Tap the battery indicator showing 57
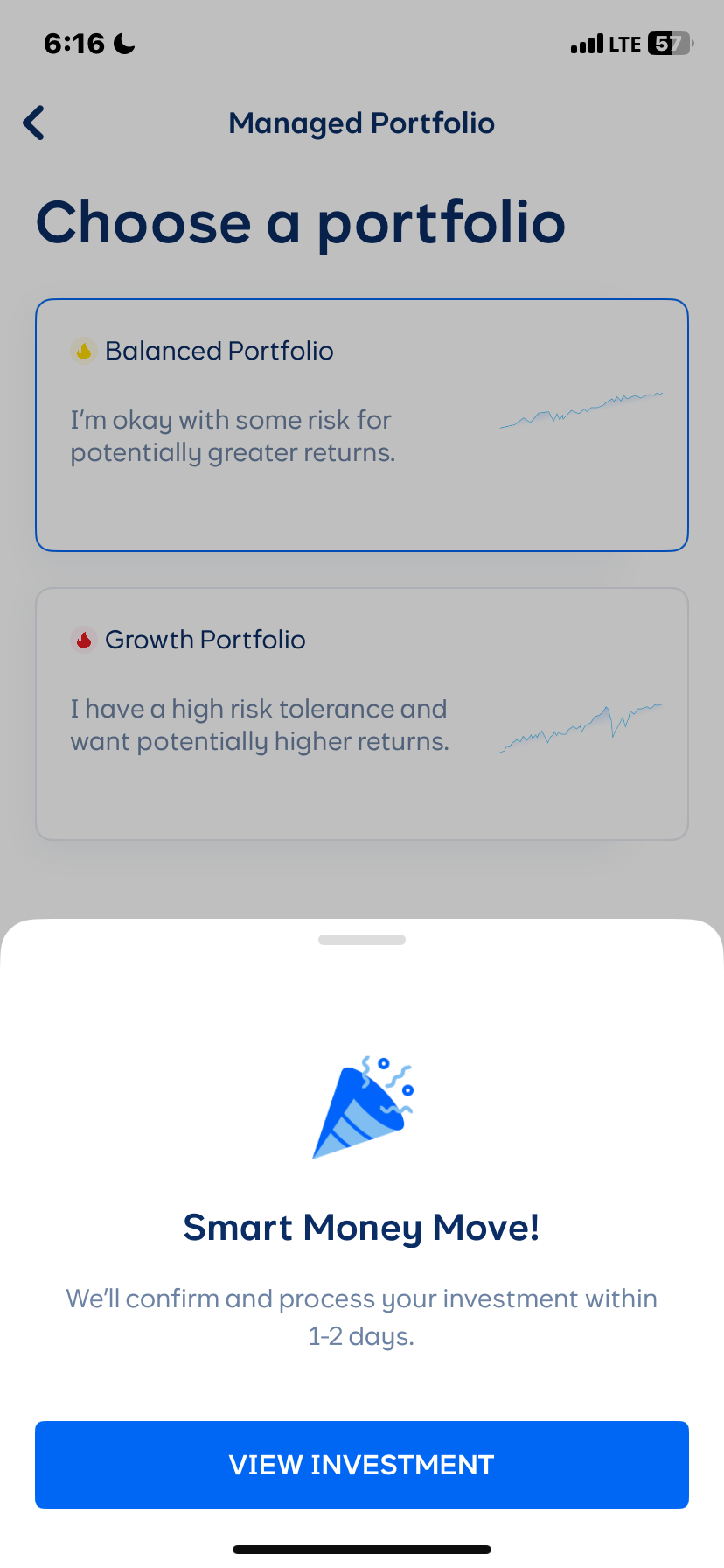 click(667, 43)
